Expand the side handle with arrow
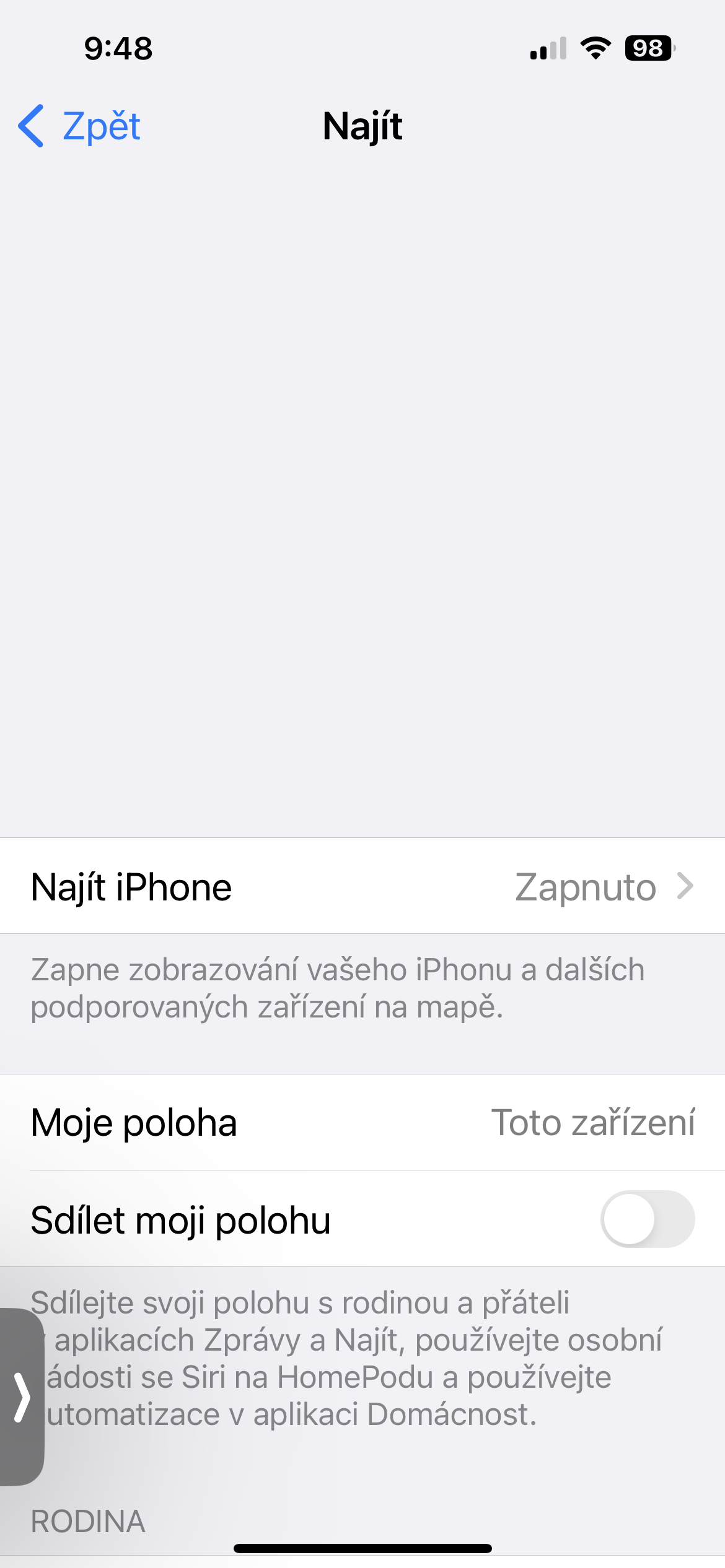The image size is (725, 1568). click(x=22, y=1396)
